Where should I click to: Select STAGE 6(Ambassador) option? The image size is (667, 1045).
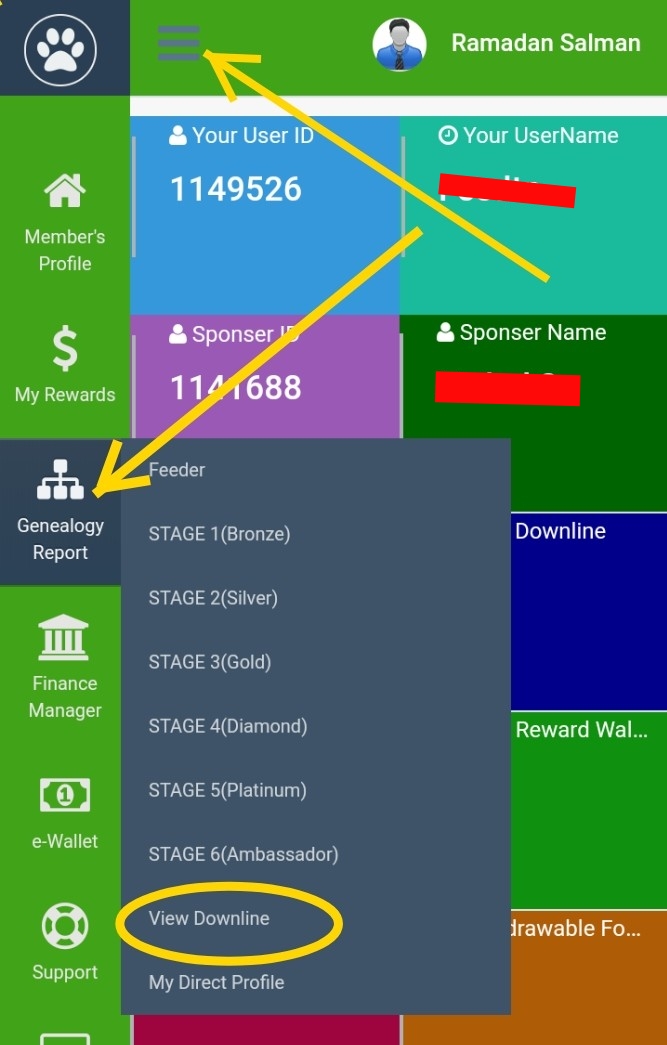point(243,854)
